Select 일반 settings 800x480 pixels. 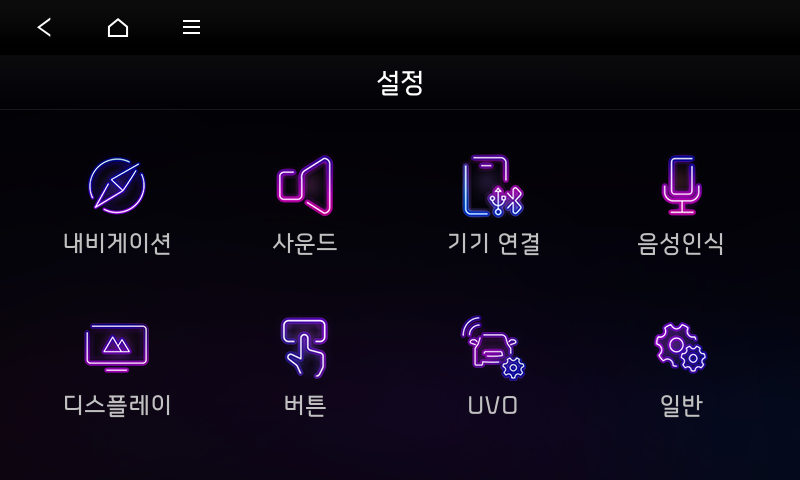tap(681, 366)
